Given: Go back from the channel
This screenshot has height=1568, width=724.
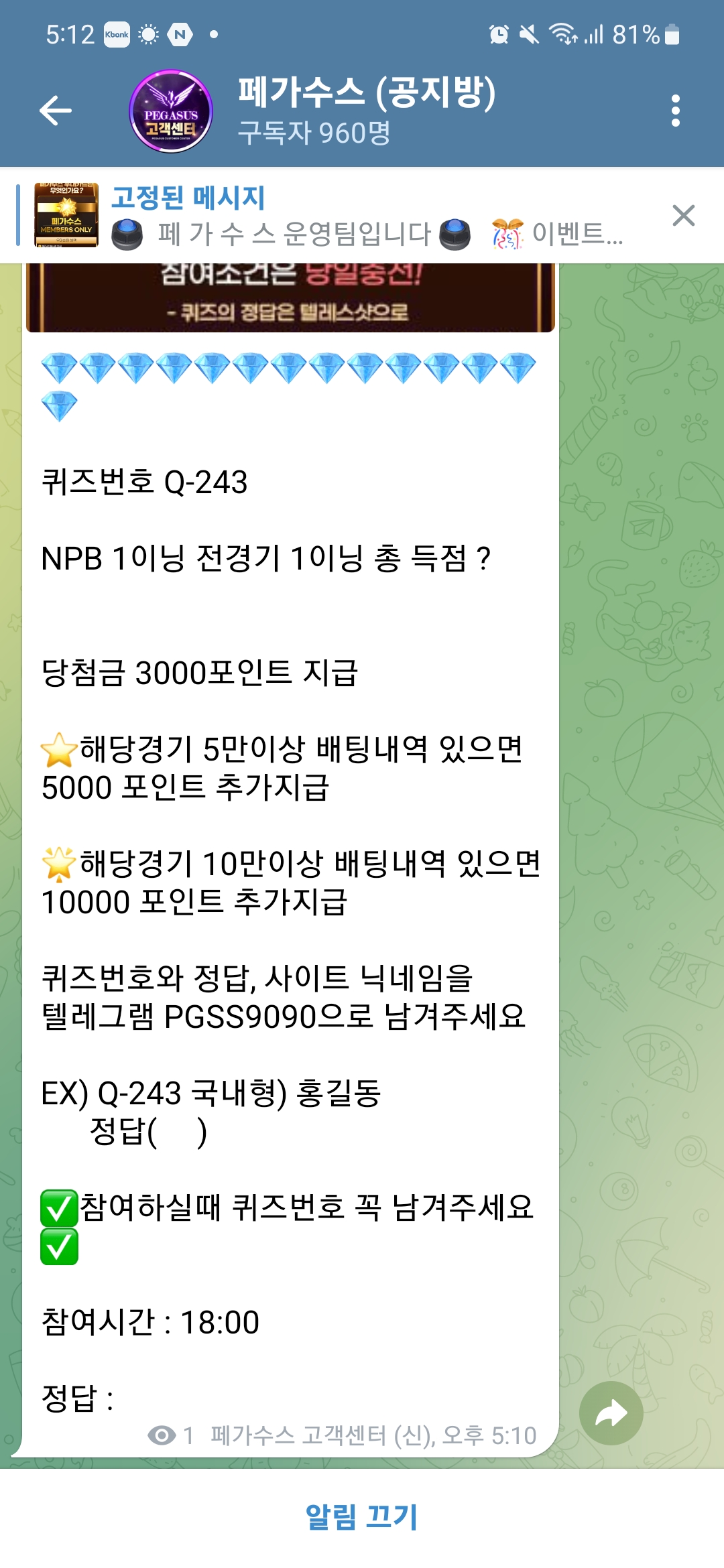Looking at the screenshot, I should [56, 111].
